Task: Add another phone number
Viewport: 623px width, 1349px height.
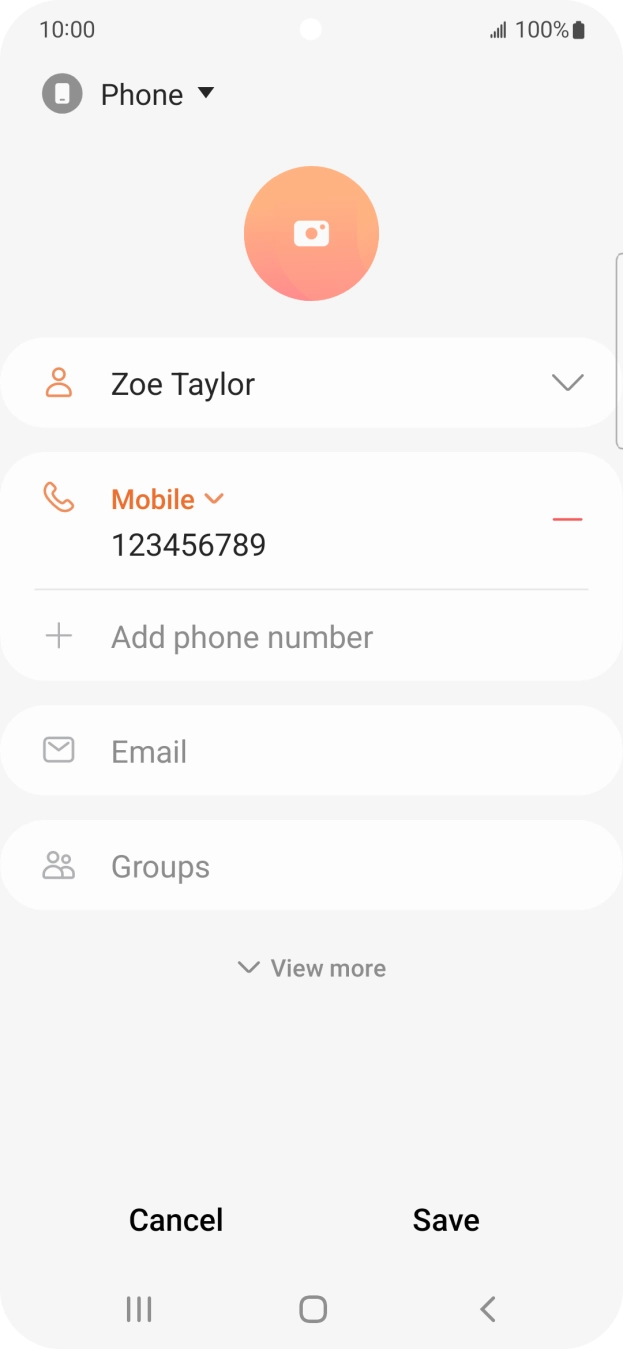Action: pos(241,637)
